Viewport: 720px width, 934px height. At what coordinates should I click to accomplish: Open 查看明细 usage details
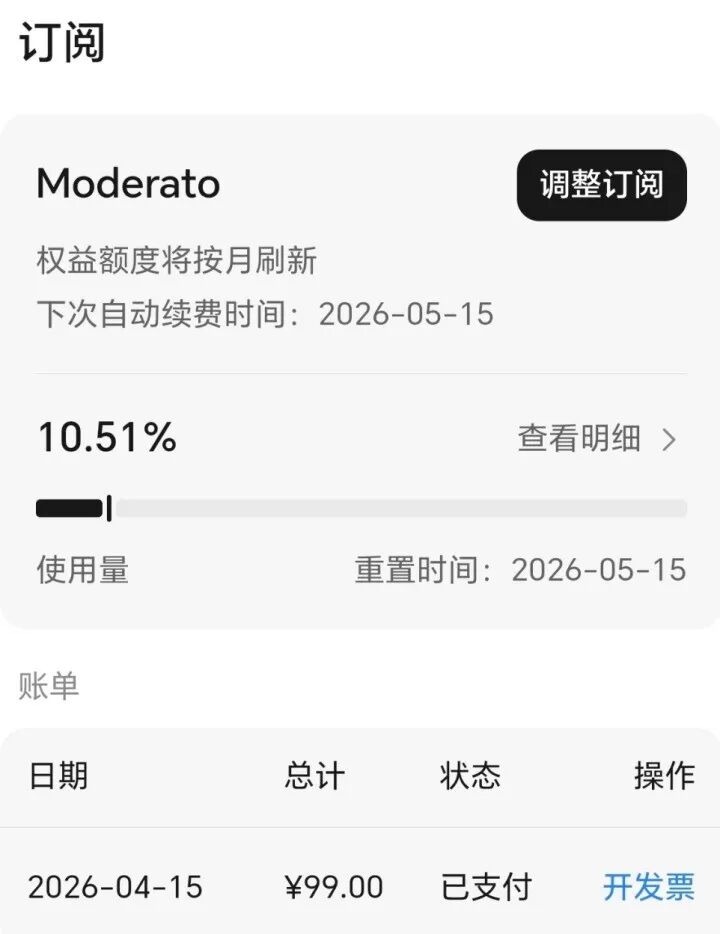click(597, 438)
